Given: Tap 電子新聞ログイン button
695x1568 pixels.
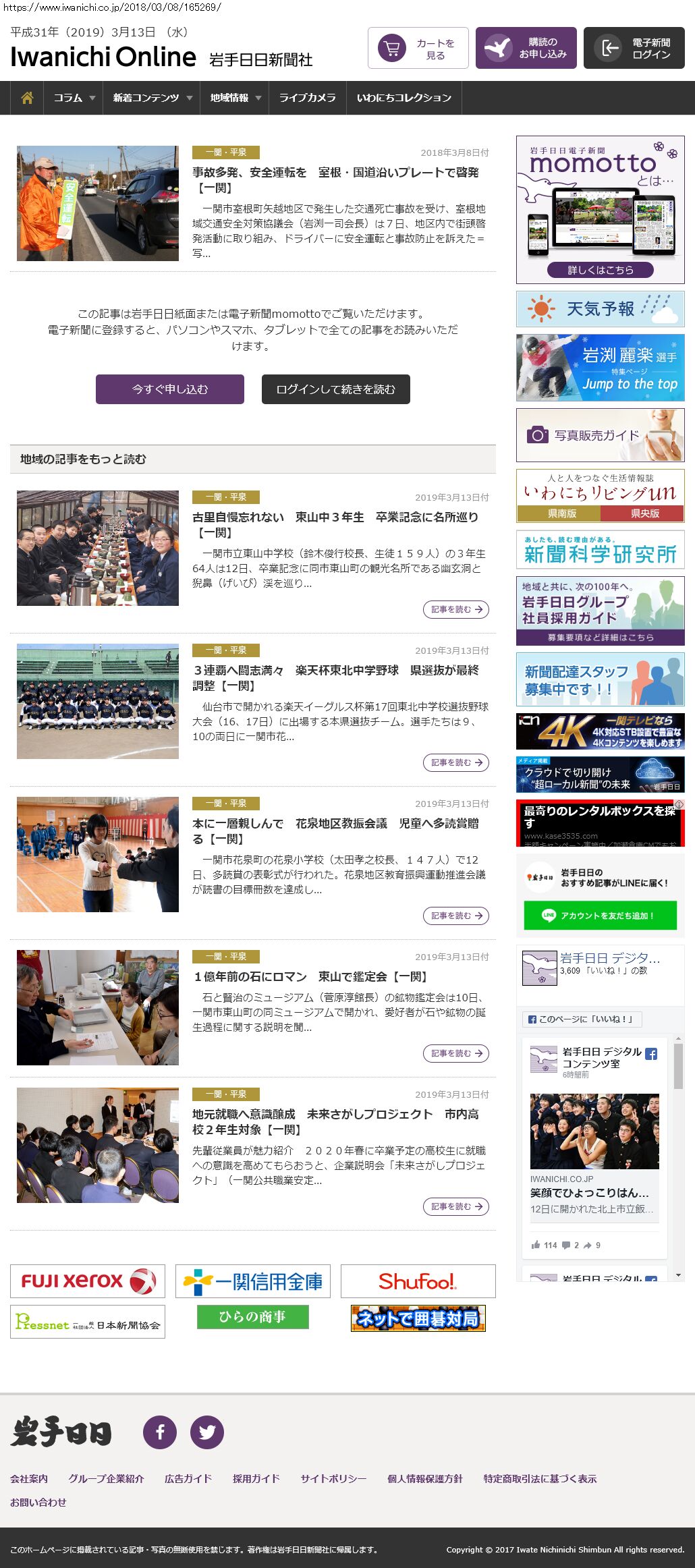Looking at the screenshot, I should click(634, 48).
